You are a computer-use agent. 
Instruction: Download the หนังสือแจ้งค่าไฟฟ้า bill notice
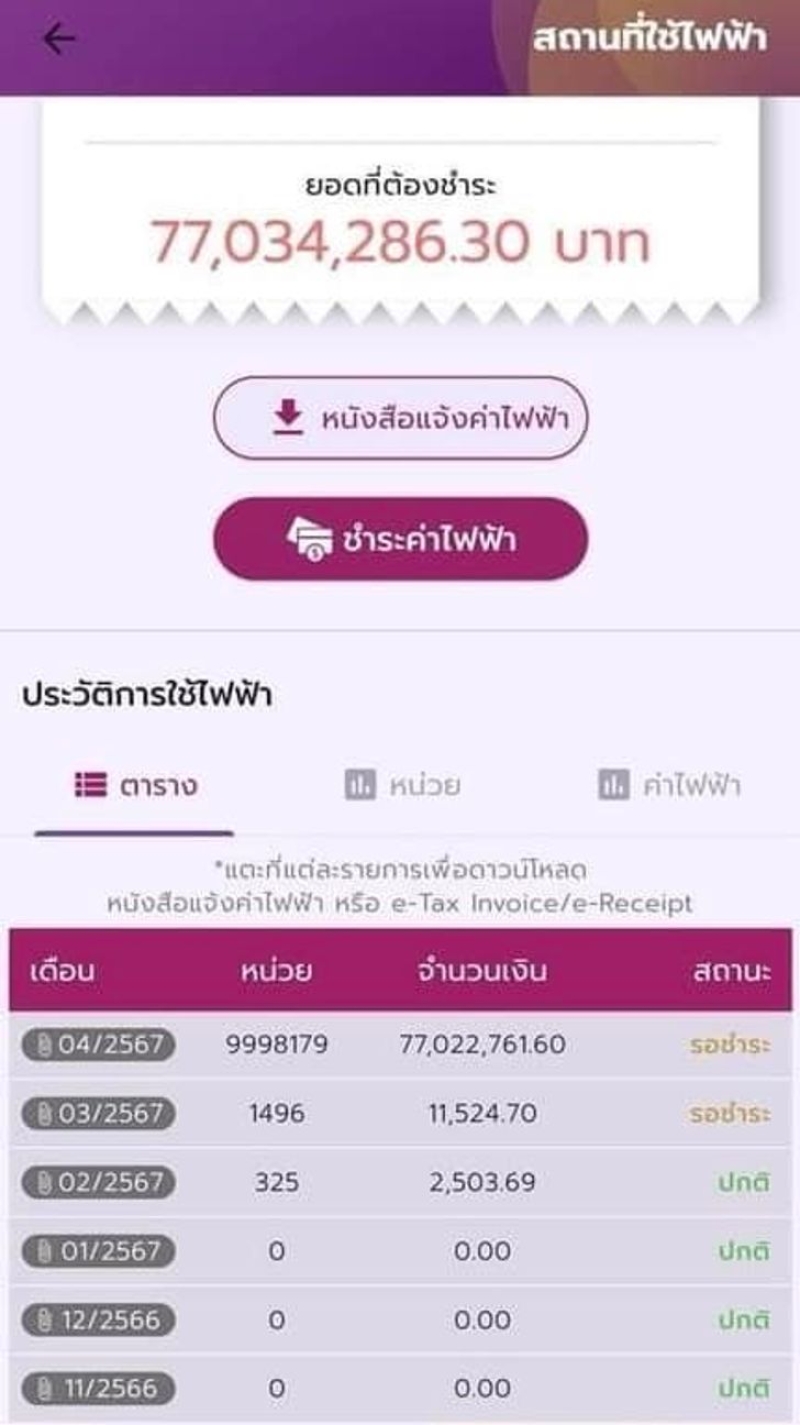coord(400,418)
